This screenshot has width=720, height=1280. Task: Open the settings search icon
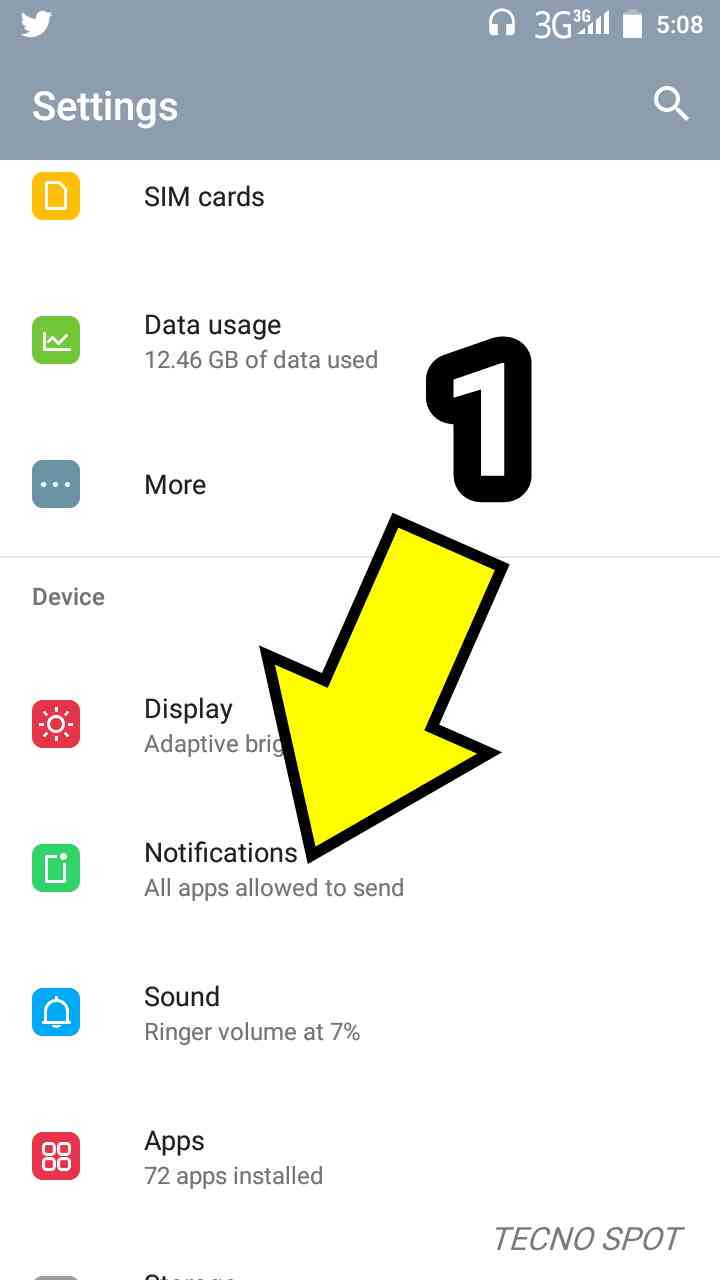pos(671,104)
